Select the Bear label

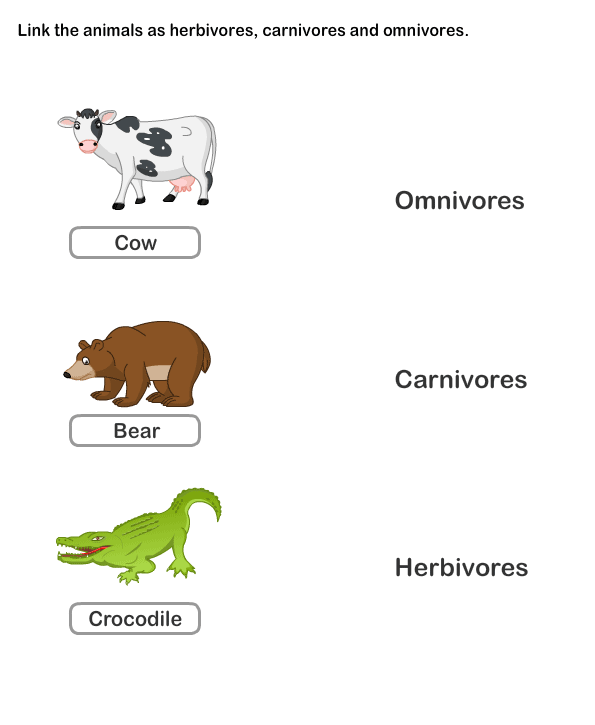coord(135,431)
